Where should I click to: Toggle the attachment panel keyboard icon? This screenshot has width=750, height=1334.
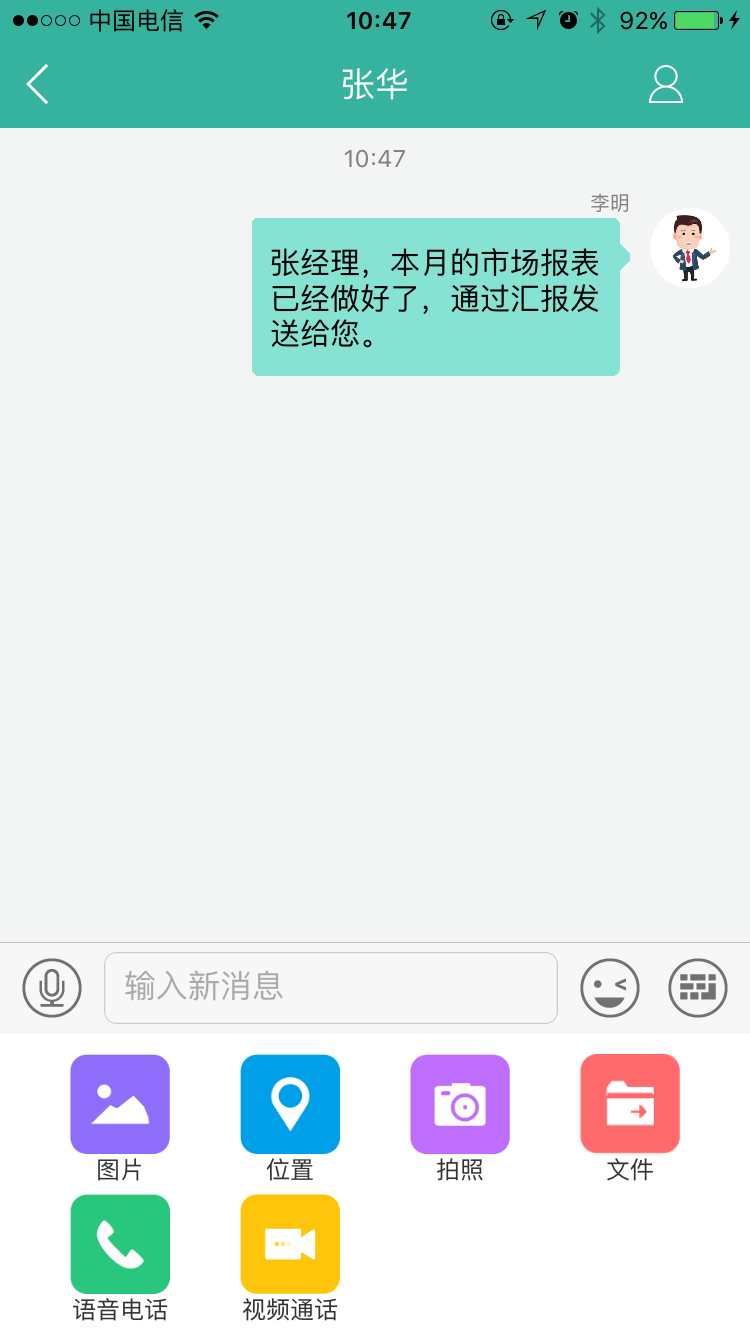click(x=698, y=988)
